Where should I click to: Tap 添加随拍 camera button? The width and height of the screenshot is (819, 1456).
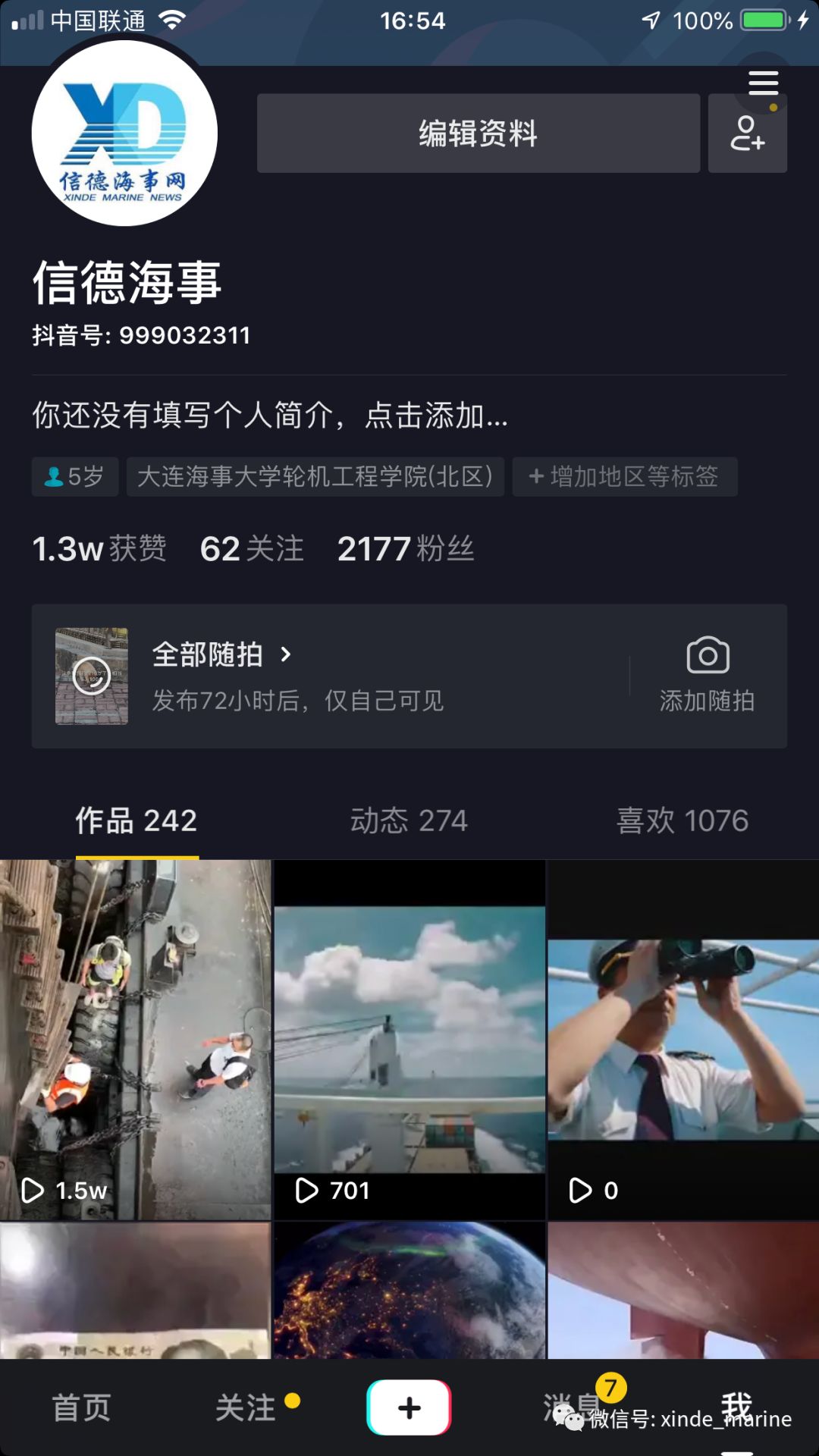707,675
